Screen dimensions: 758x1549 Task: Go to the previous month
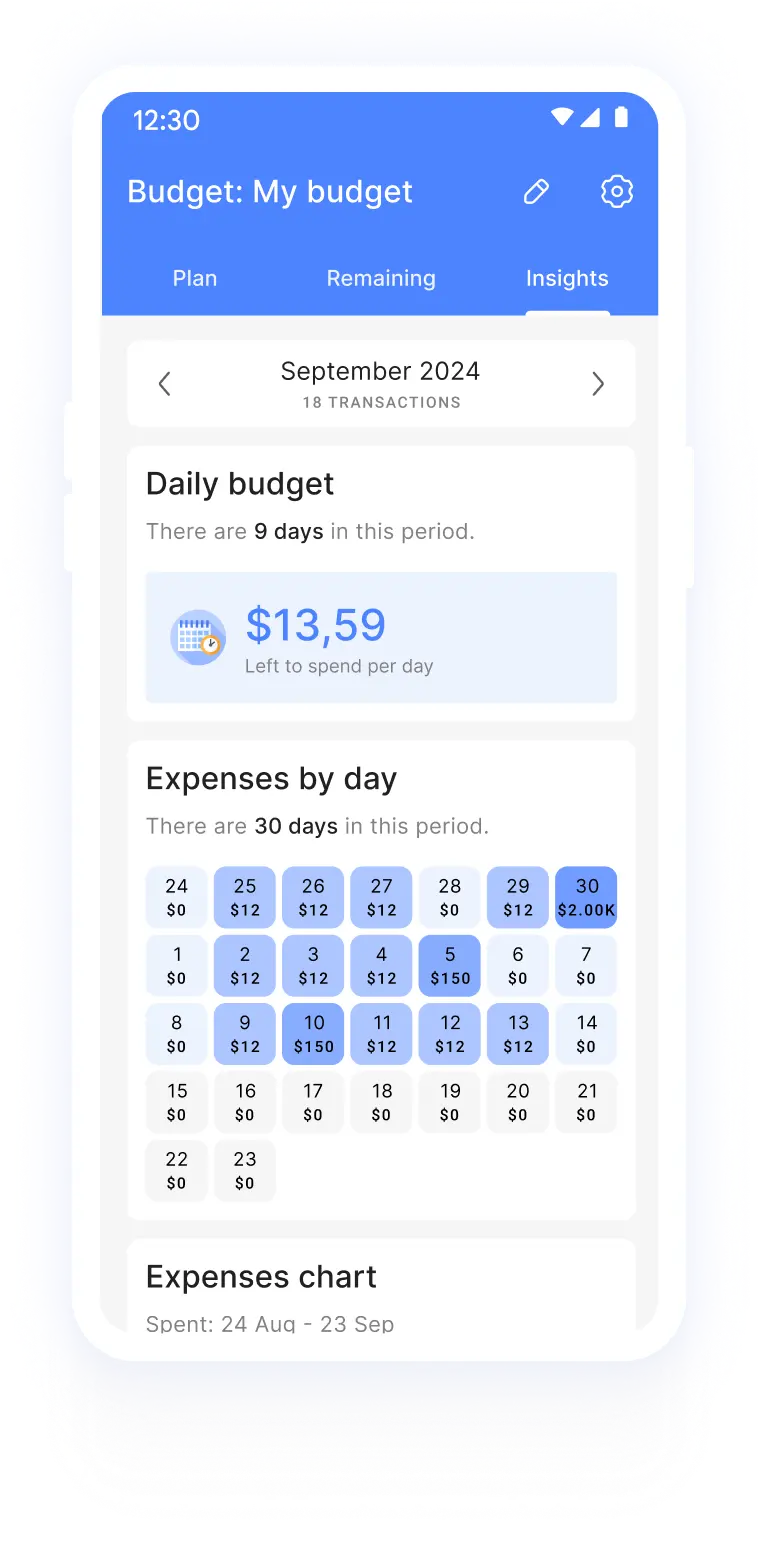click(x=165, y=384)
